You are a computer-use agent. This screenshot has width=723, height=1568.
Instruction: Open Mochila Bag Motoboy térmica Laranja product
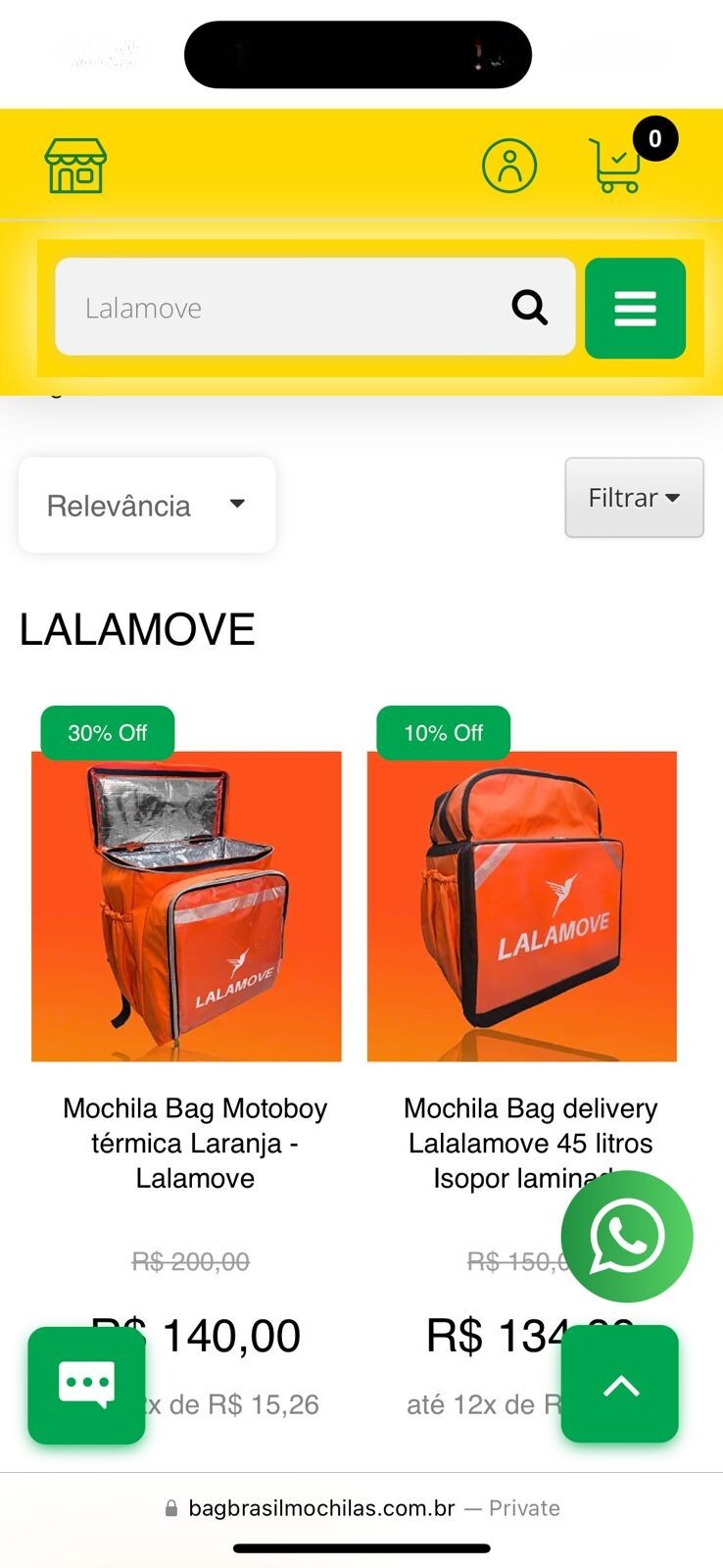(x=186, y=906)
